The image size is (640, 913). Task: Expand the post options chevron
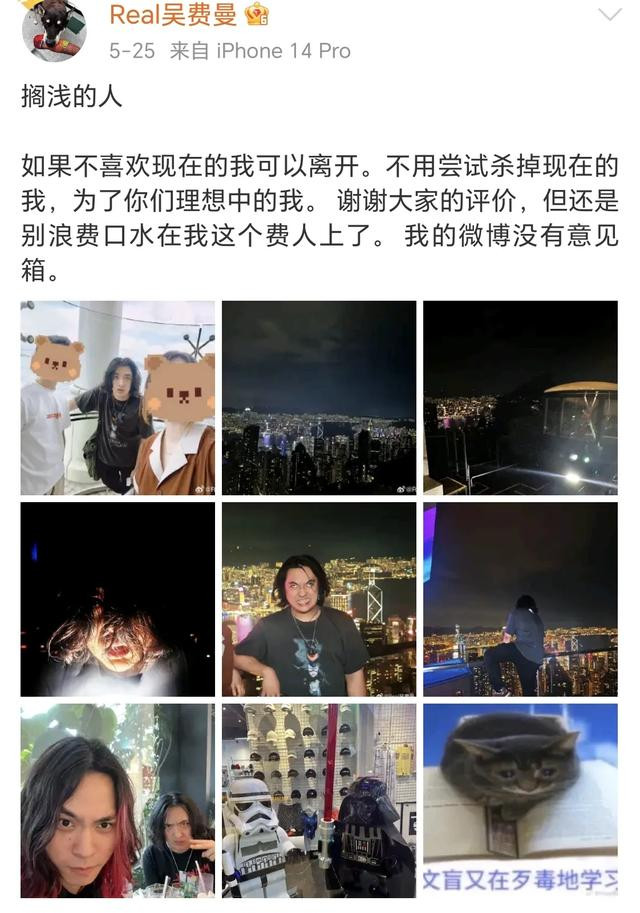[x=609, y=14]
